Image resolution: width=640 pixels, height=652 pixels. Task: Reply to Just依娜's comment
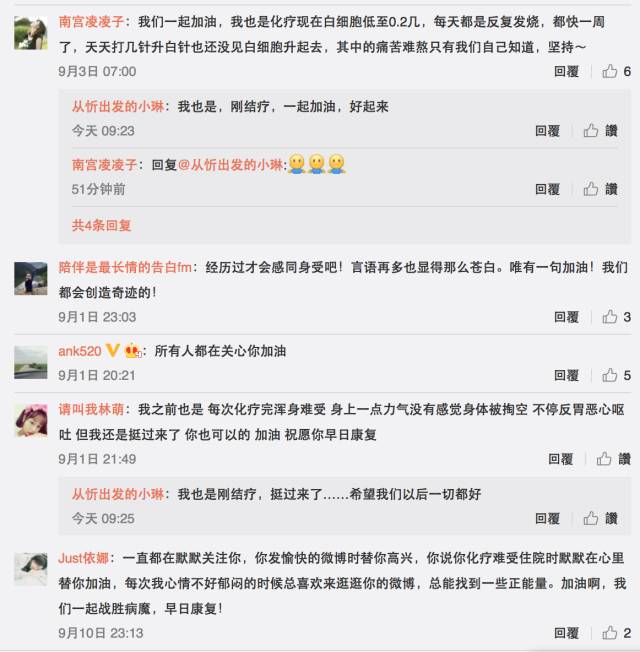pos(566,633)
